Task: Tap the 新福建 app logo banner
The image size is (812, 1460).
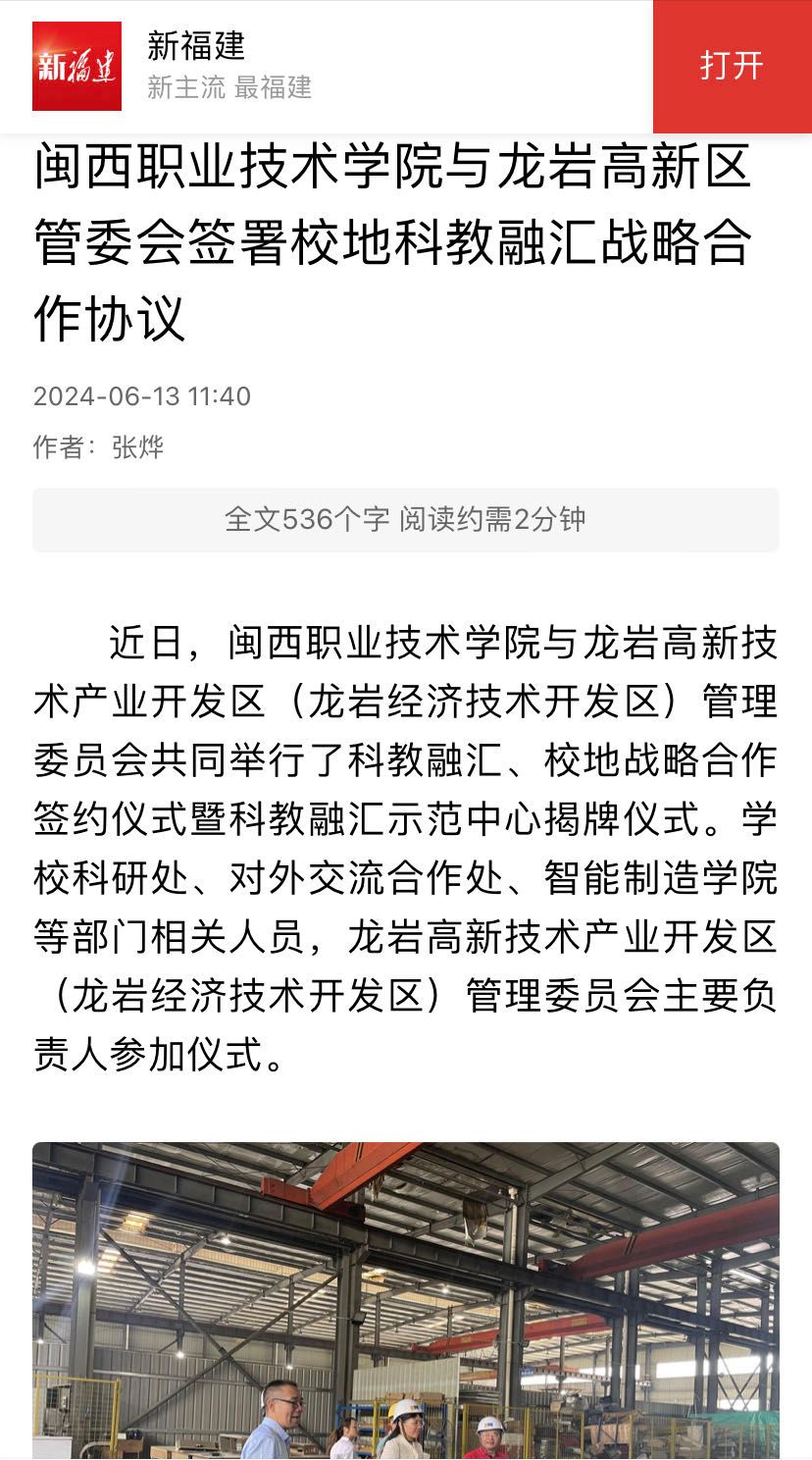Action: 76,66
